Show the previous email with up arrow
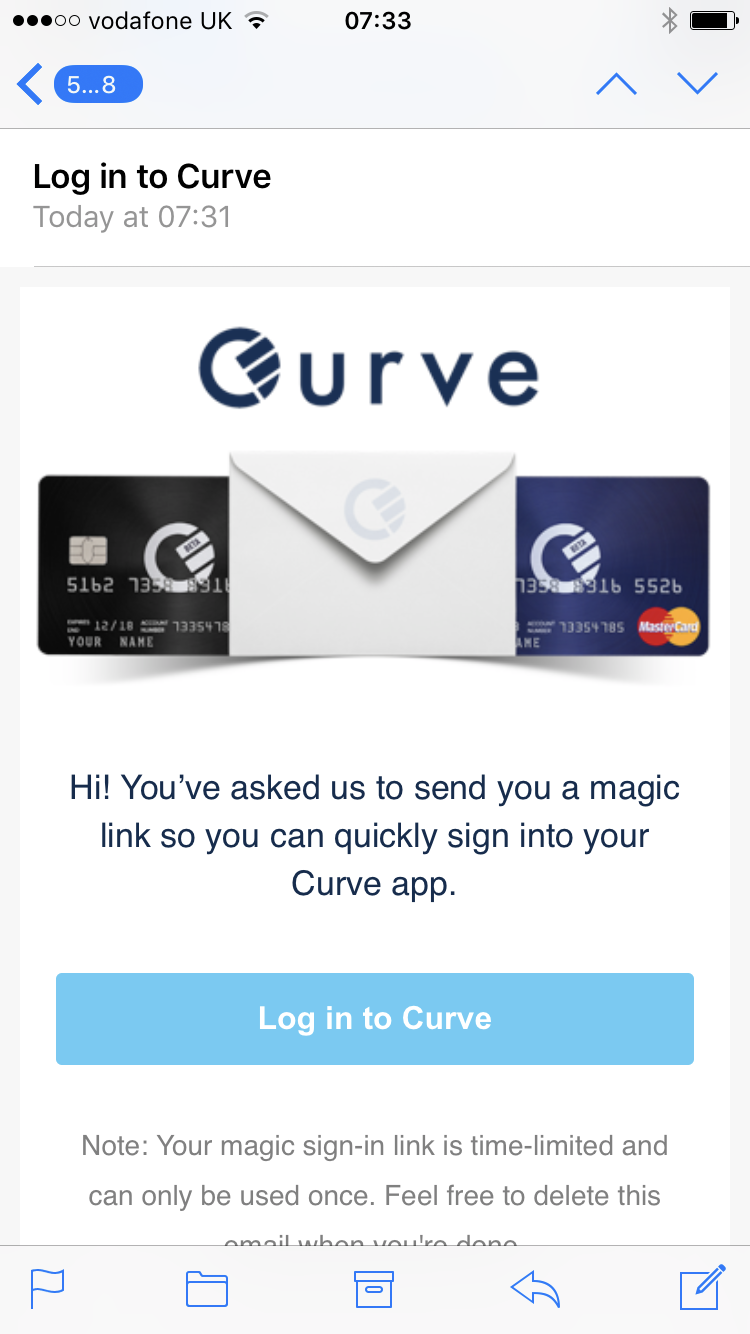The height and width of the screenshot is (1334, 750). 616,85
